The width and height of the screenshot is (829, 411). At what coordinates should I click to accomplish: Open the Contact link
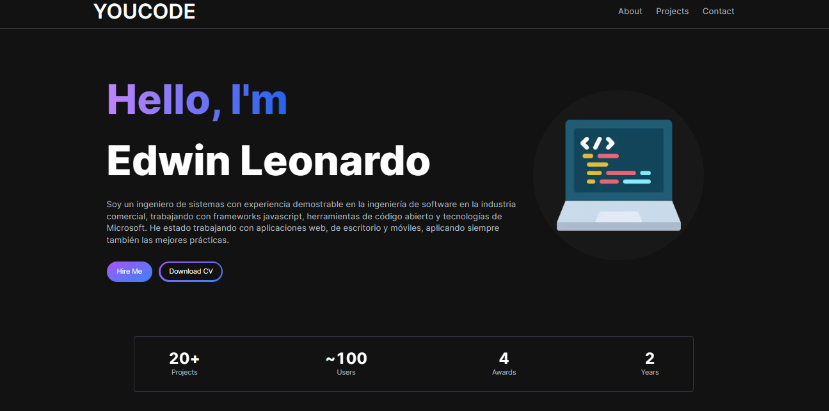(718, 11)
